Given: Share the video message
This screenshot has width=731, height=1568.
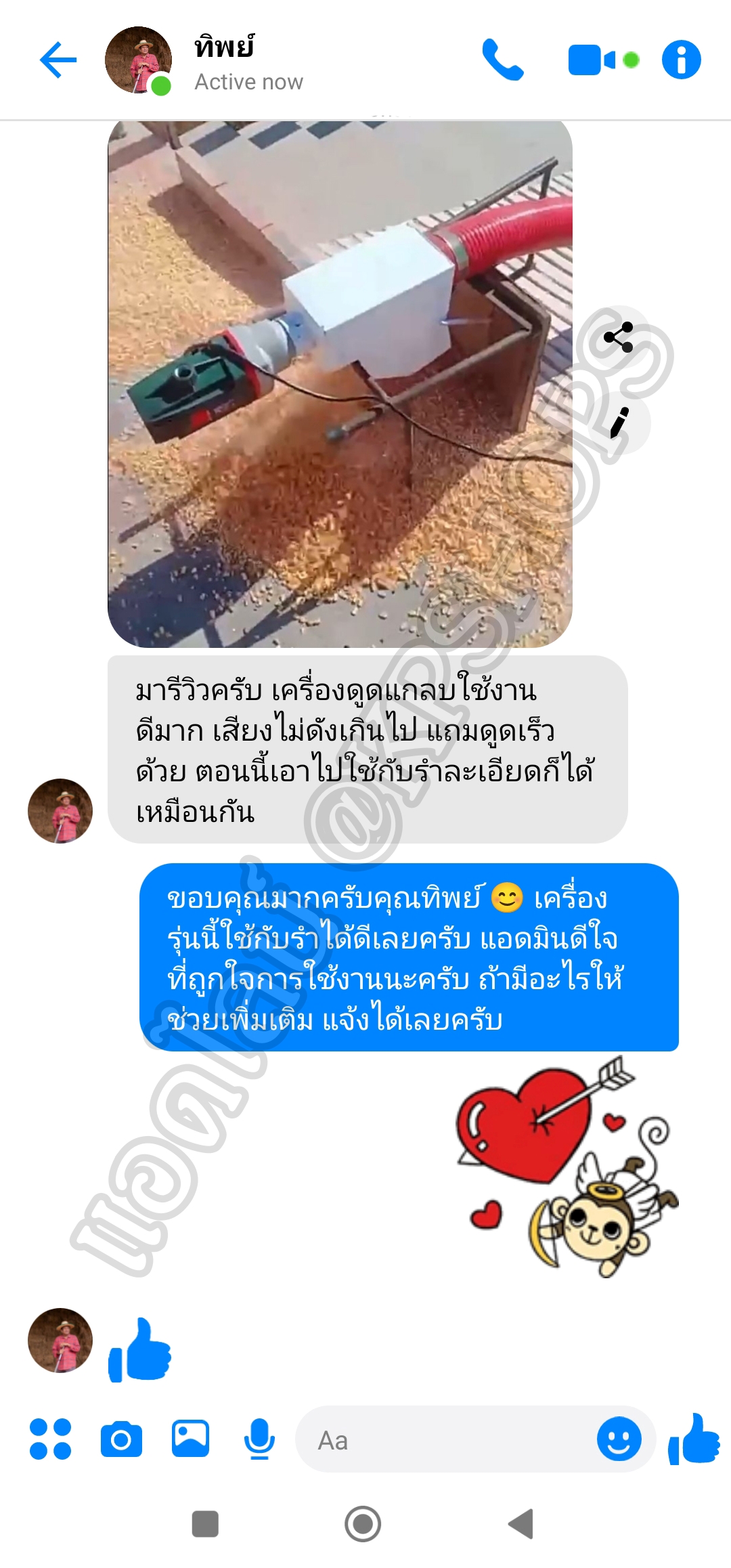Looking at the screenshot, I should 619,337.
